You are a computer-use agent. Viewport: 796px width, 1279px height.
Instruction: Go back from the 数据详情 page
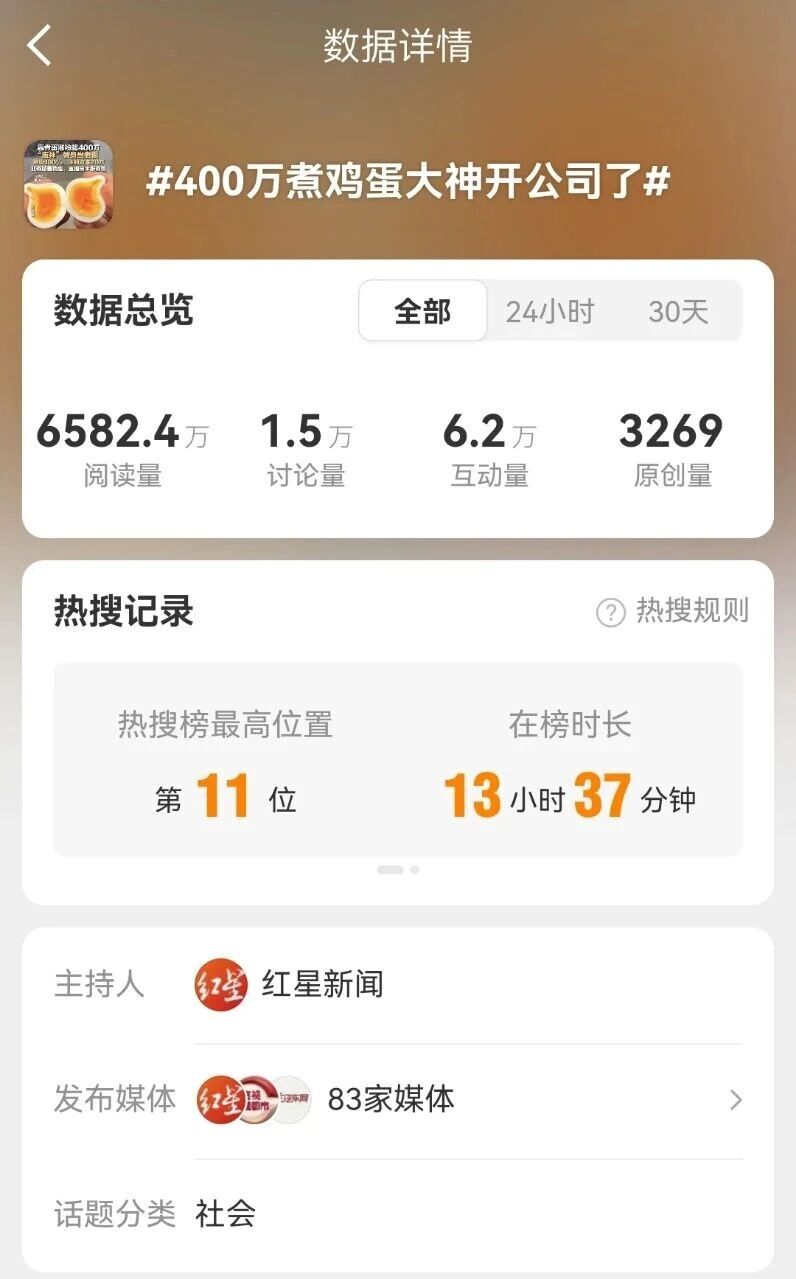[x=39, y=46]
